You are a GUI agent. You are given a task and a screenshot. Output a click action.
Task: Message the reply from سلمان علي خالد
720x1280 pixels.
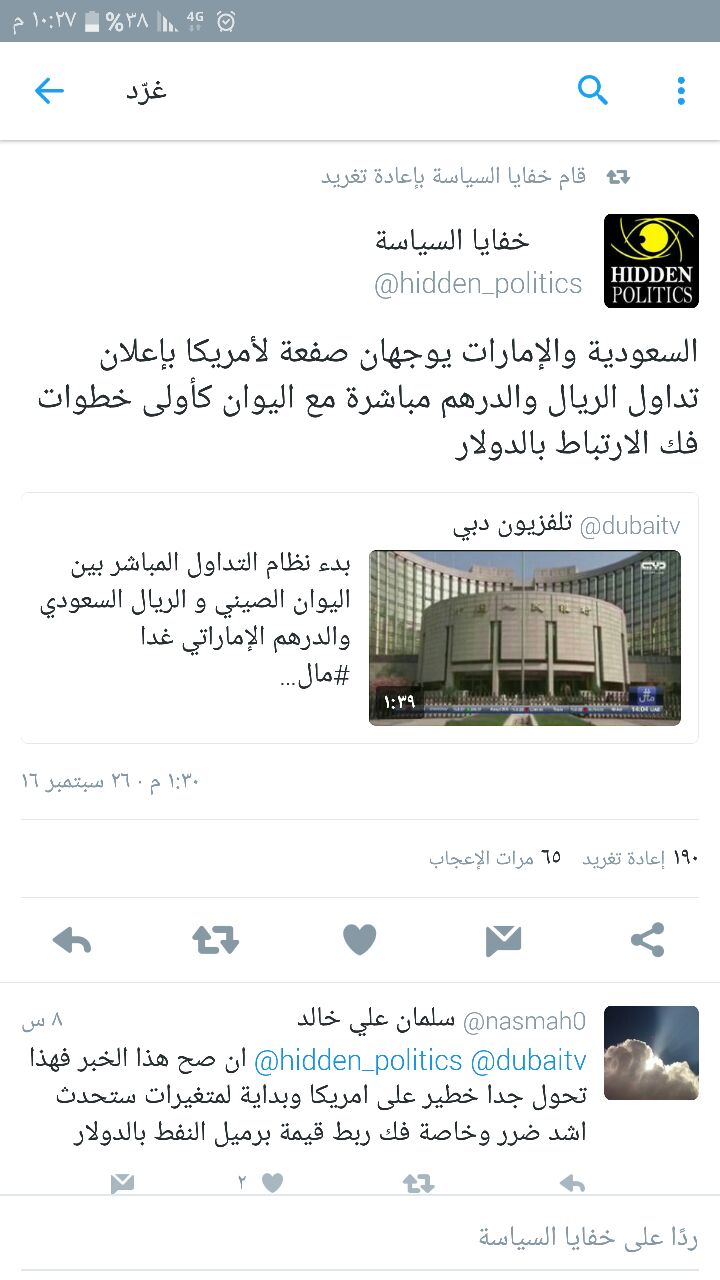tap(122, 1184)
